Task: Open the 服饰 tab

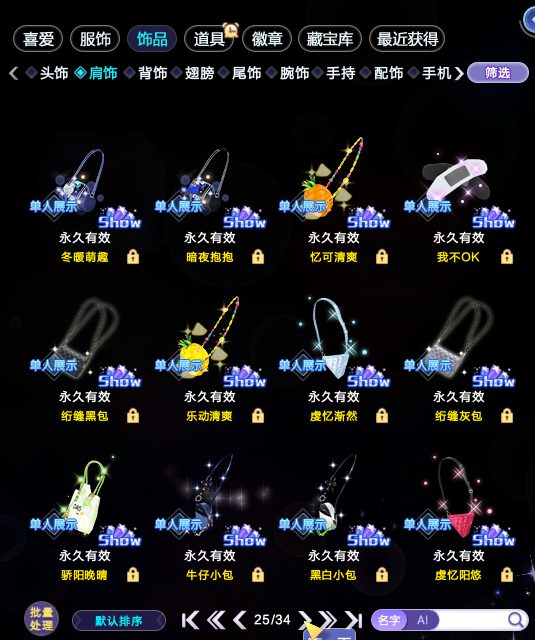Action: 95,39
